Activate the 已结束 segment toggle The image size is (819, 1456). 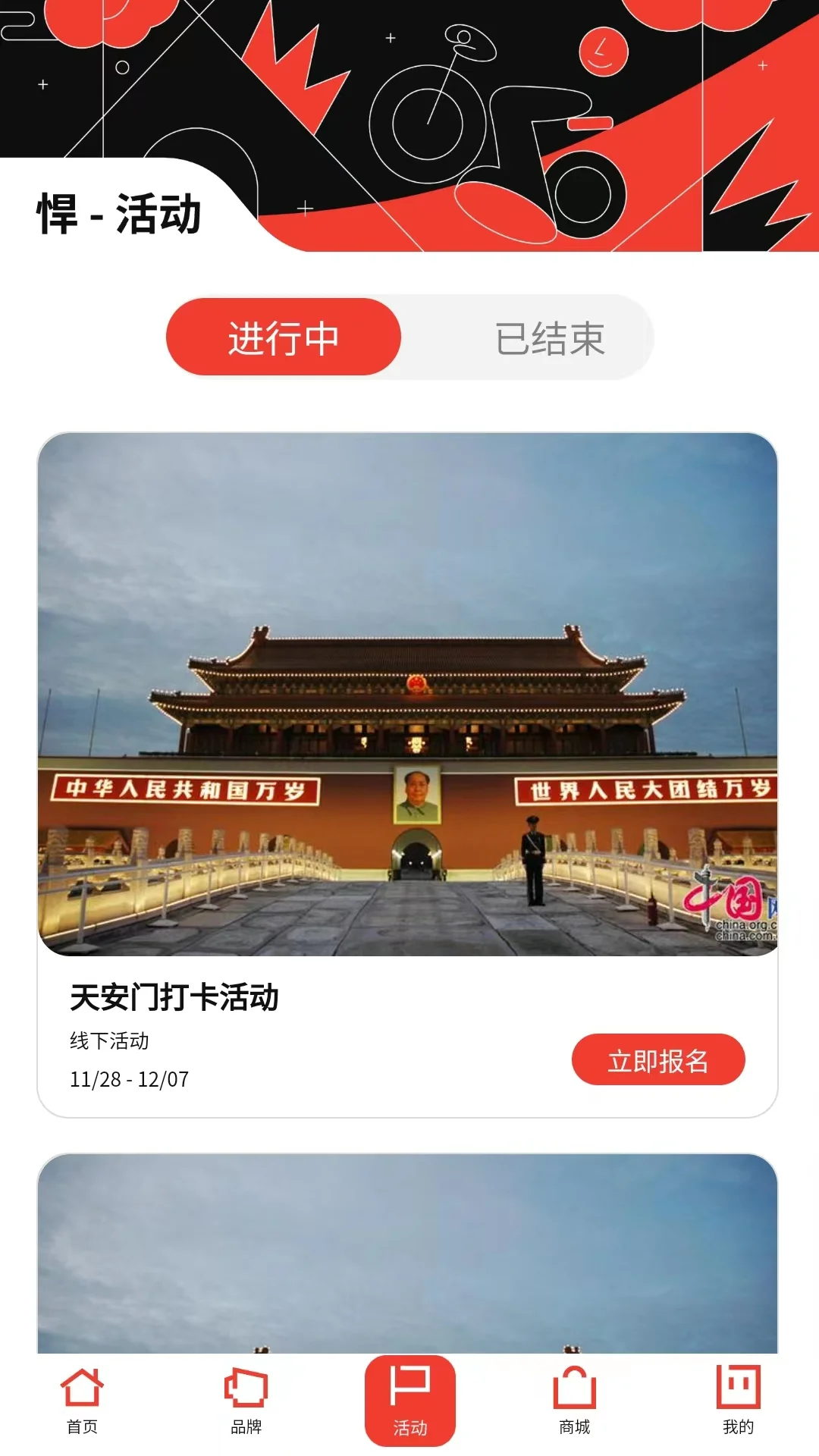click(x=551, y=337)
